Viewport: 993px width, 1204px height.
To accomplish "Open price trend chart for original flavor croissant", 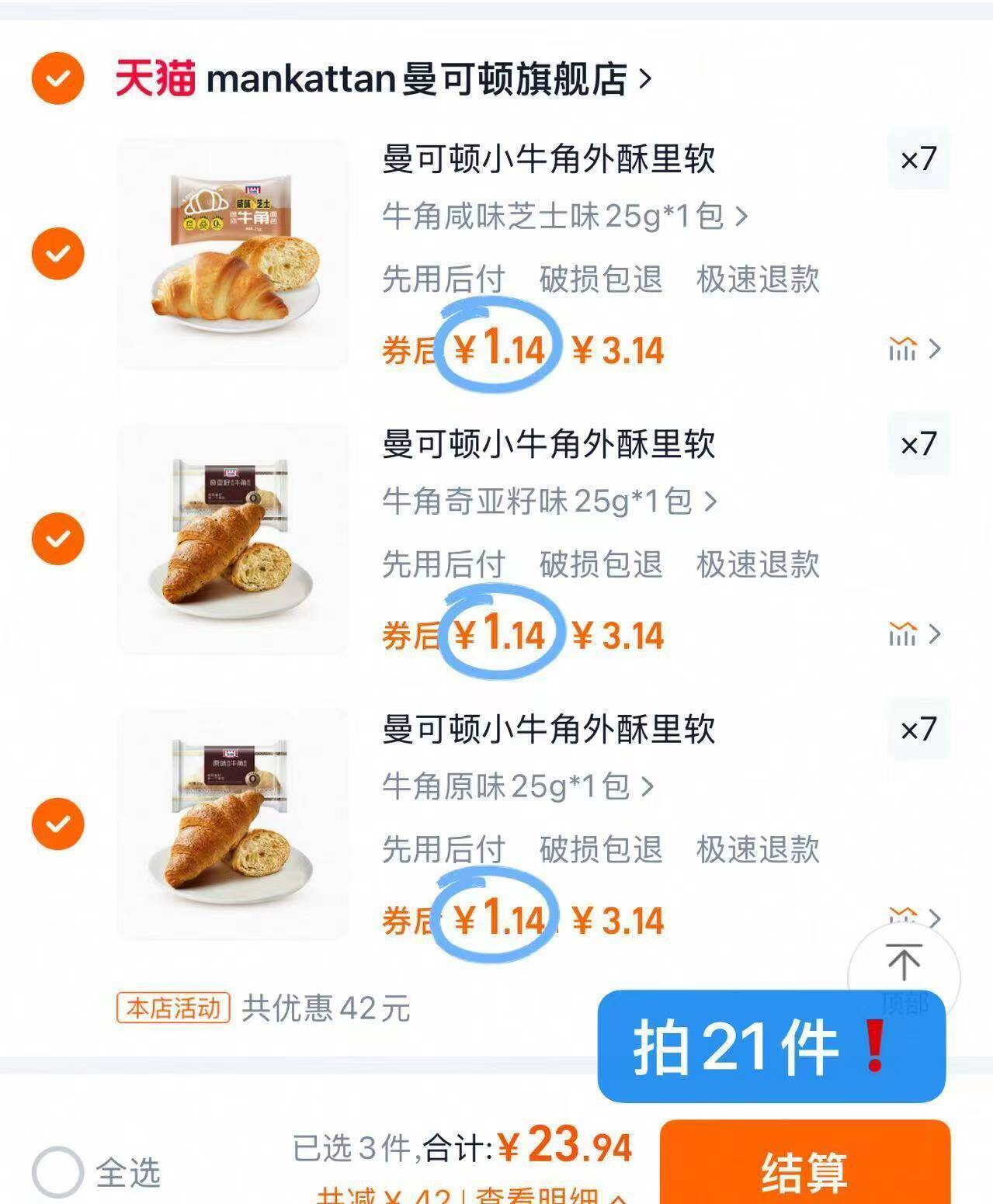I will tap(901, 916).
